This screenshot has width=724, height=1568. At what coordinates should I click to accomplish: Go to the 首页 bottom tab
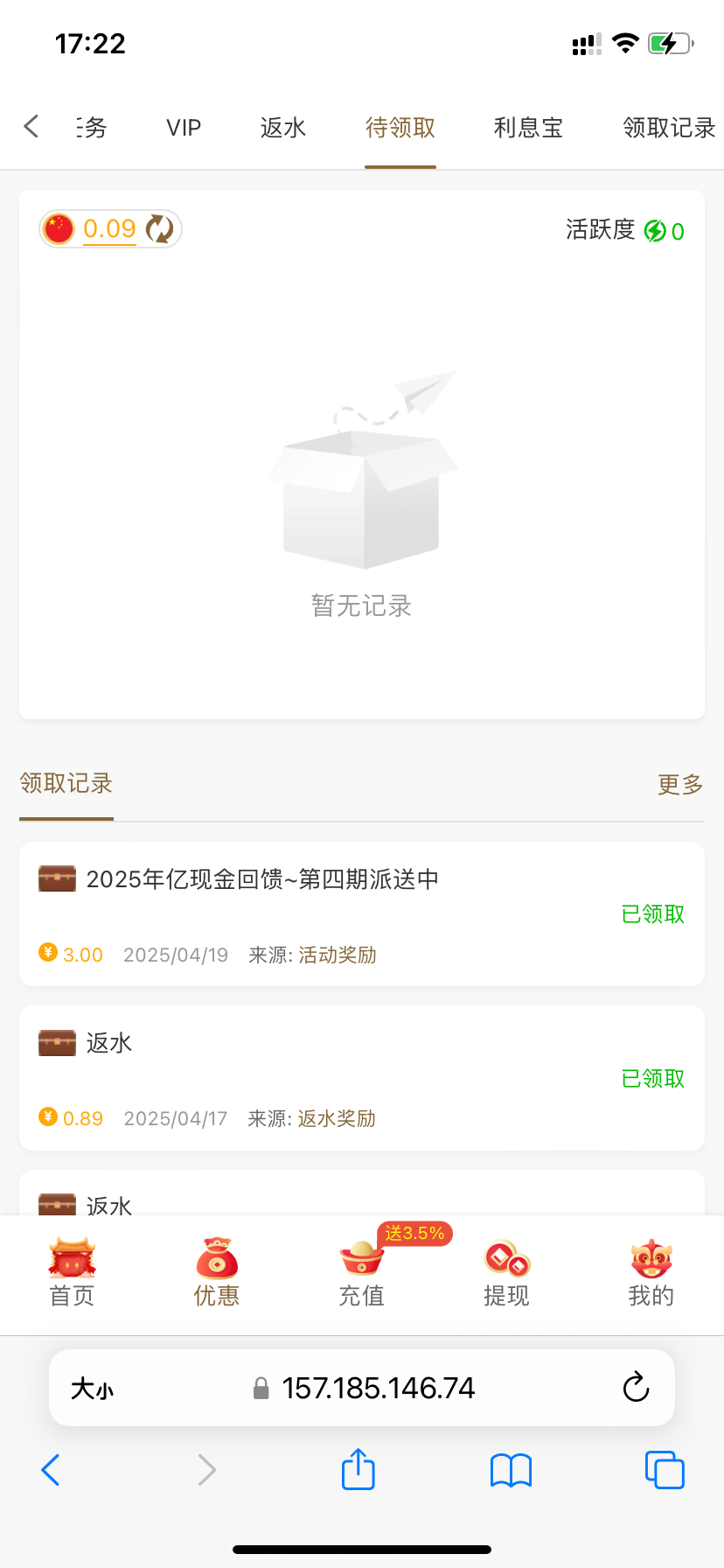72,1273
